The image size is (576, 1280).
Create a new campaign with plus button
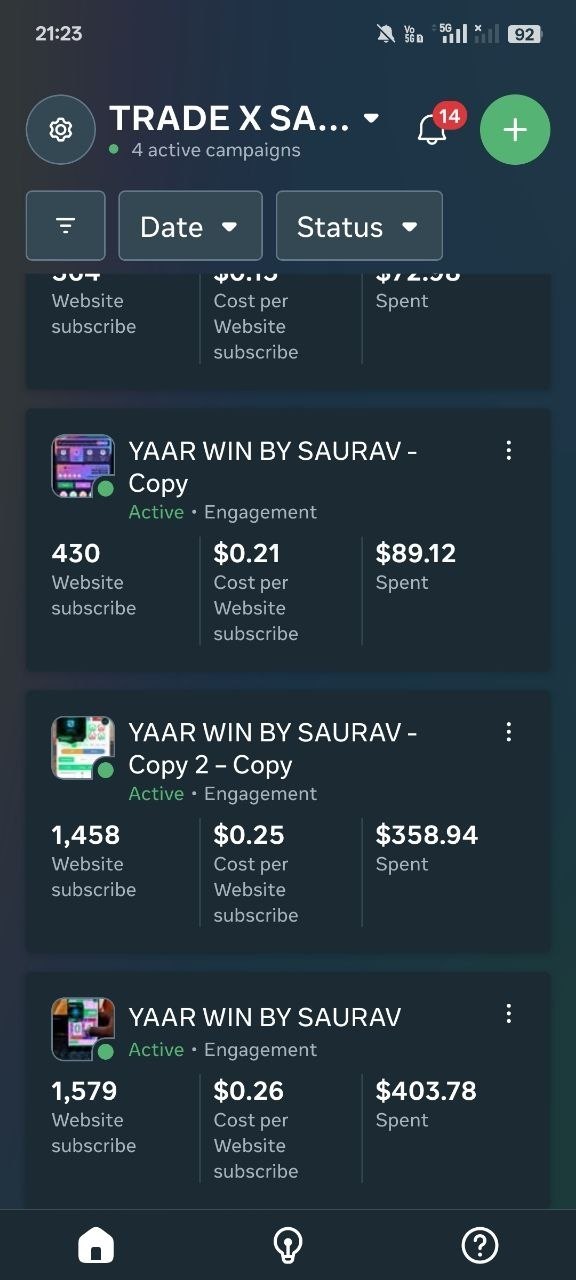tap(515, 130)
